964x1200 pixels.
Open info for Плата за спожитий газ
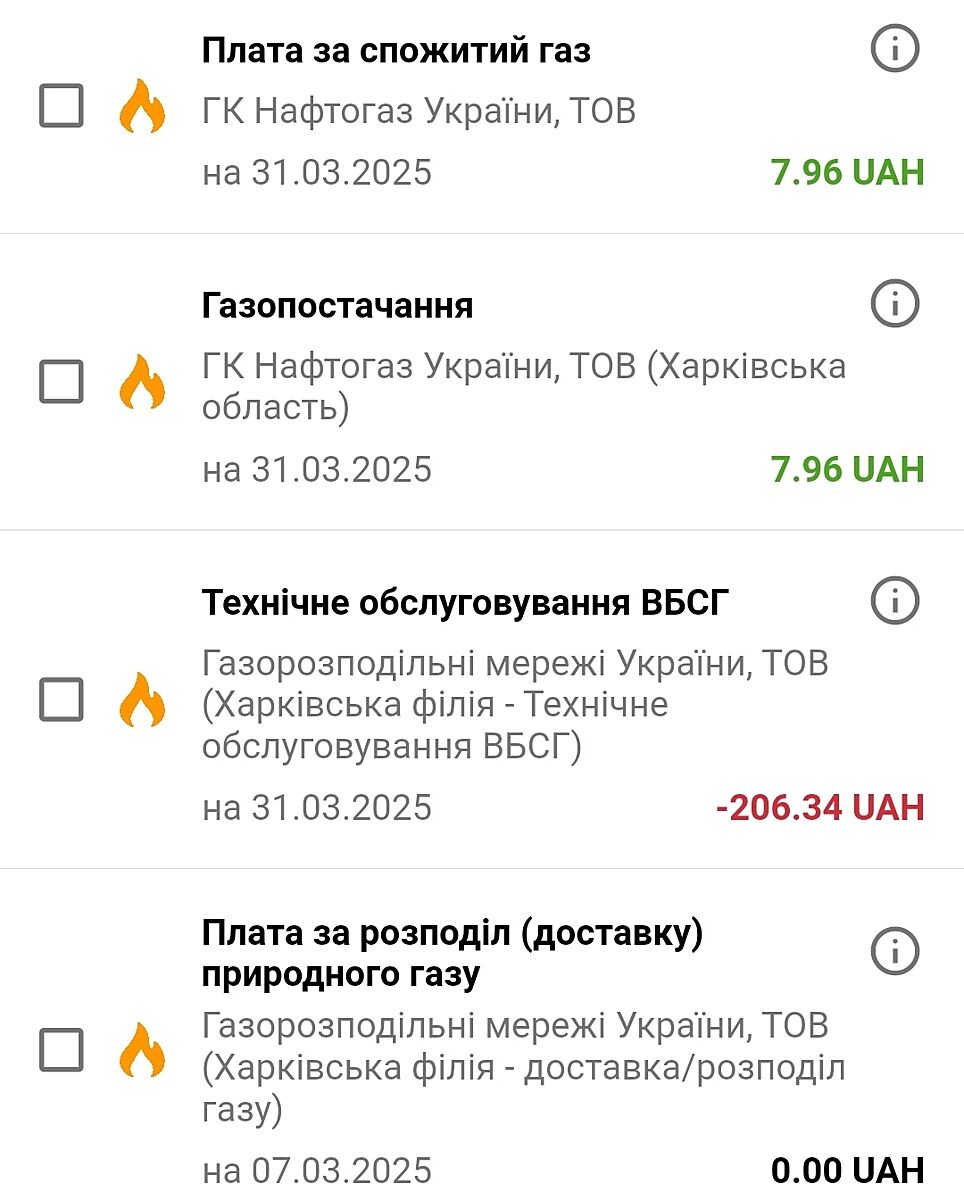point(894,49)
